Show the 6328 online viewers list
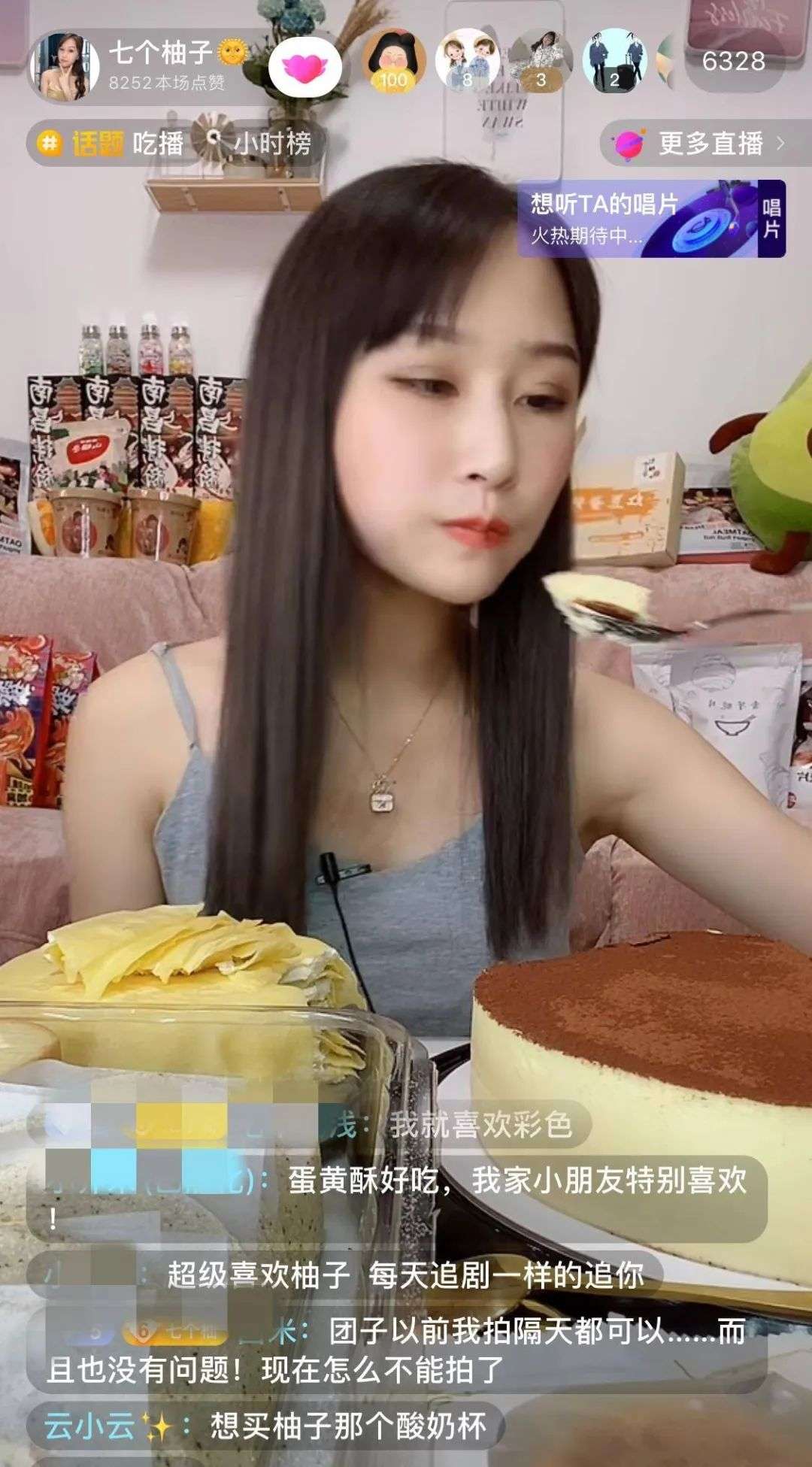The height and width of the screenshot is (1467, 812). coord(733,62)
